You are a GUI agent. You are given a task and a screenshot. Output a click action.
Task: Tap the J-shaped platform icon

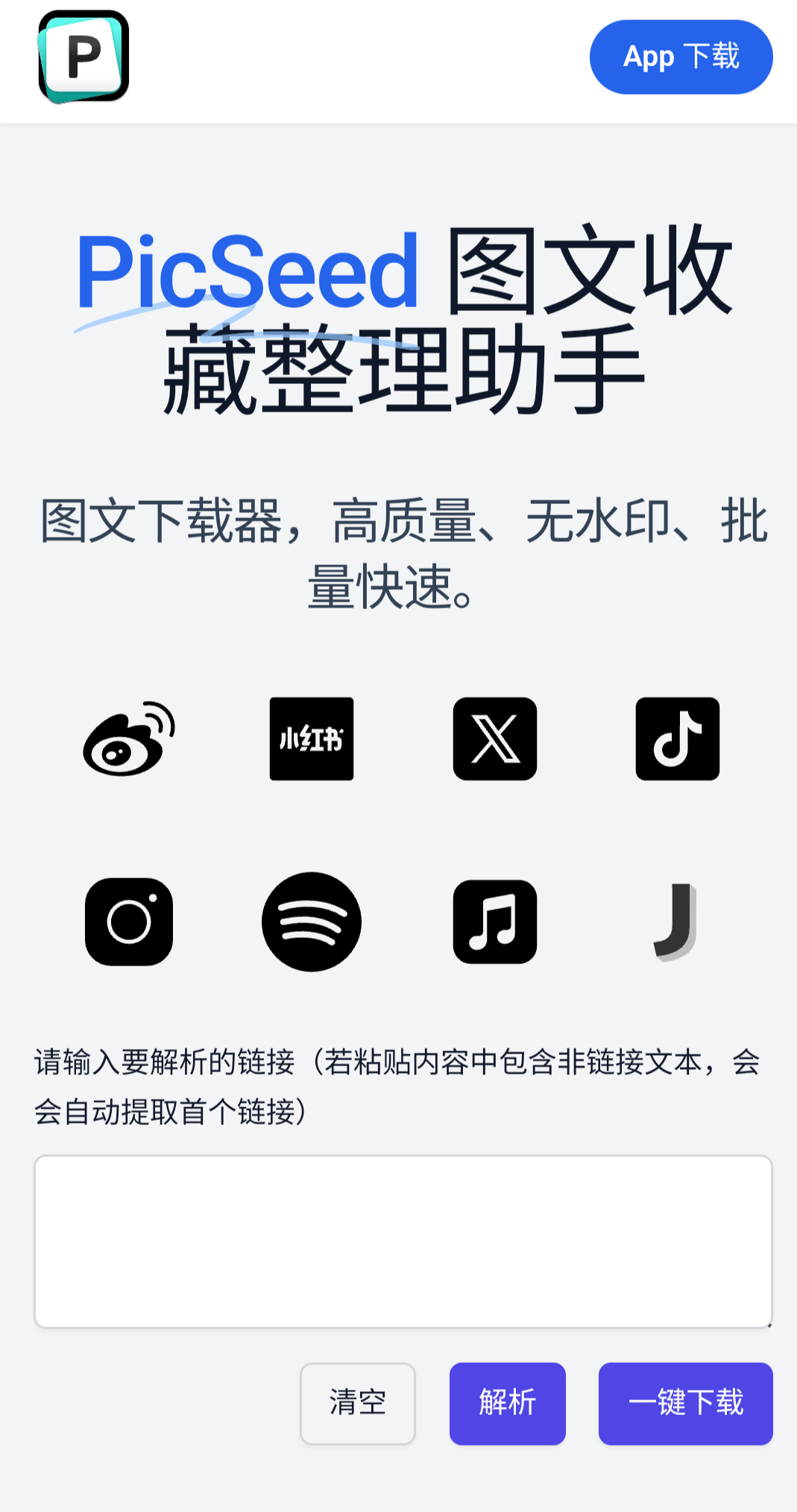tap(676, 922)
